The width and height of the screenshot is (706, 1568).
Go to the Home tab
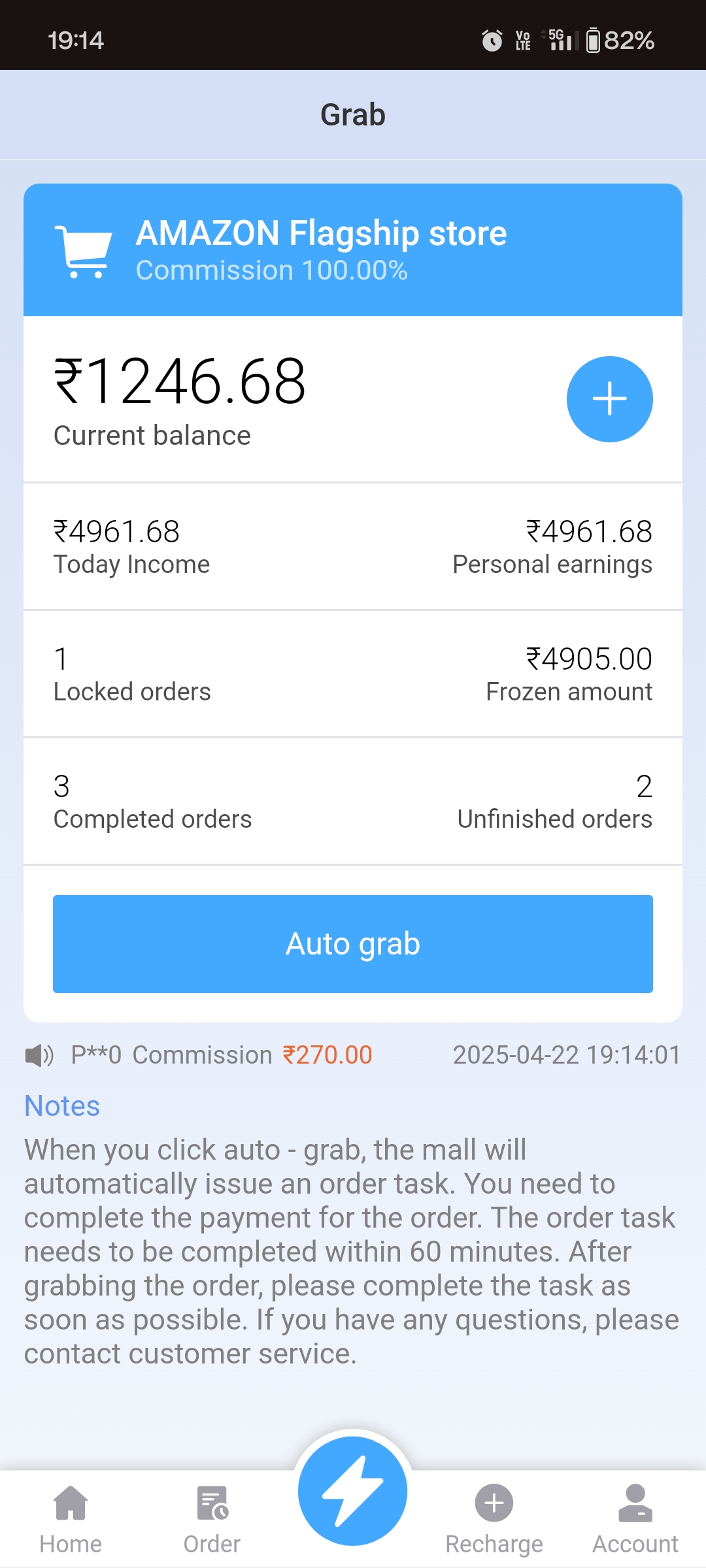(71, 1518)
